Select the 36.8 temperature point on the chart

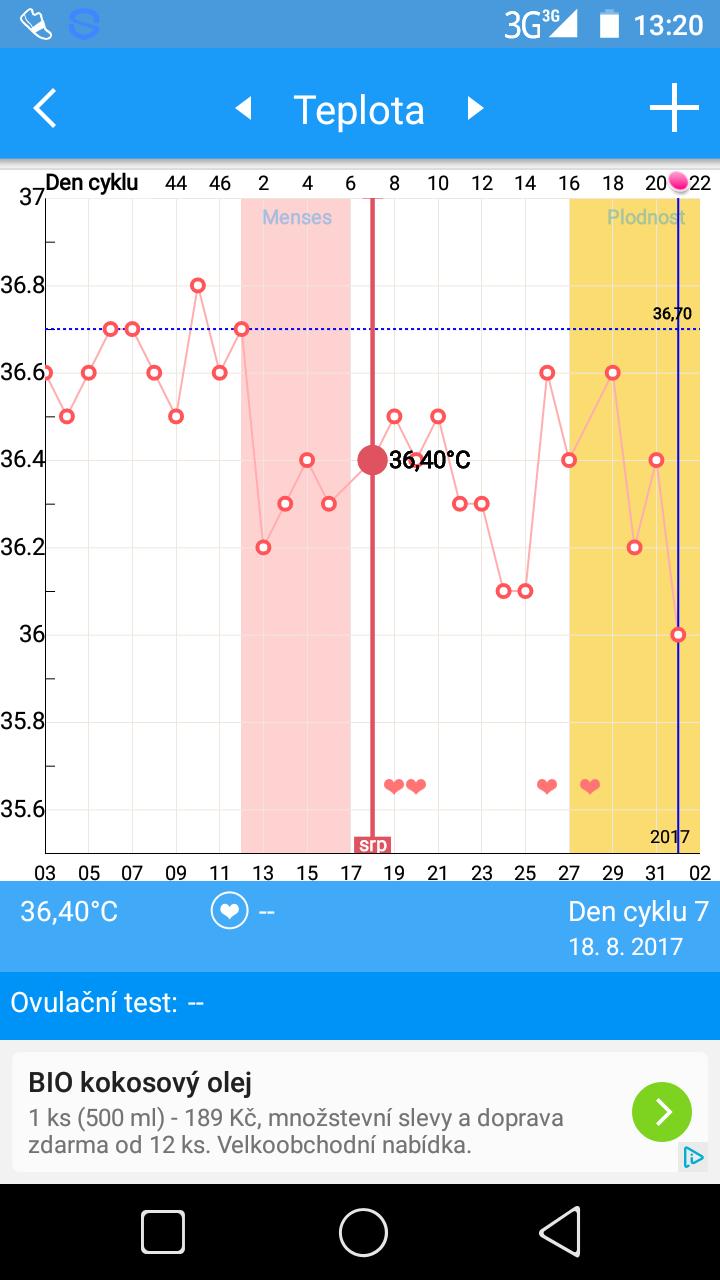198,285
